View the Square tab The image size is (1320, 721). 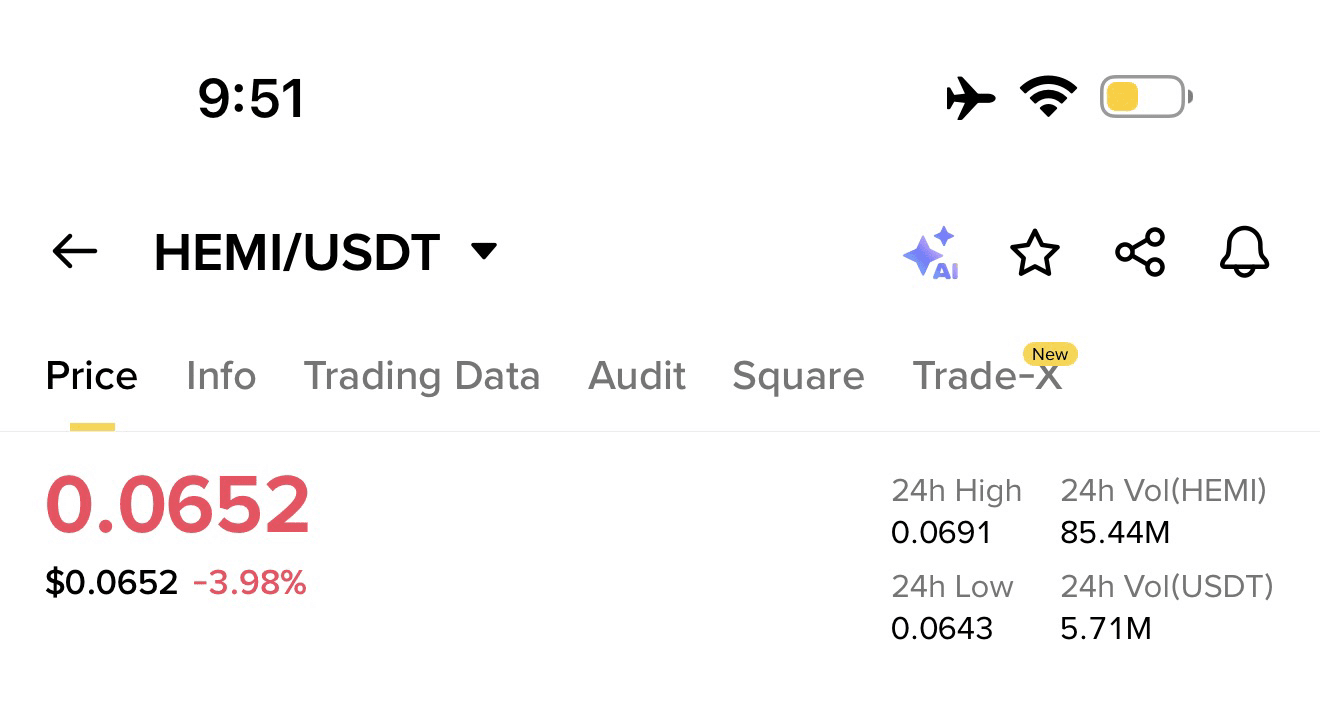coord(798,377)
